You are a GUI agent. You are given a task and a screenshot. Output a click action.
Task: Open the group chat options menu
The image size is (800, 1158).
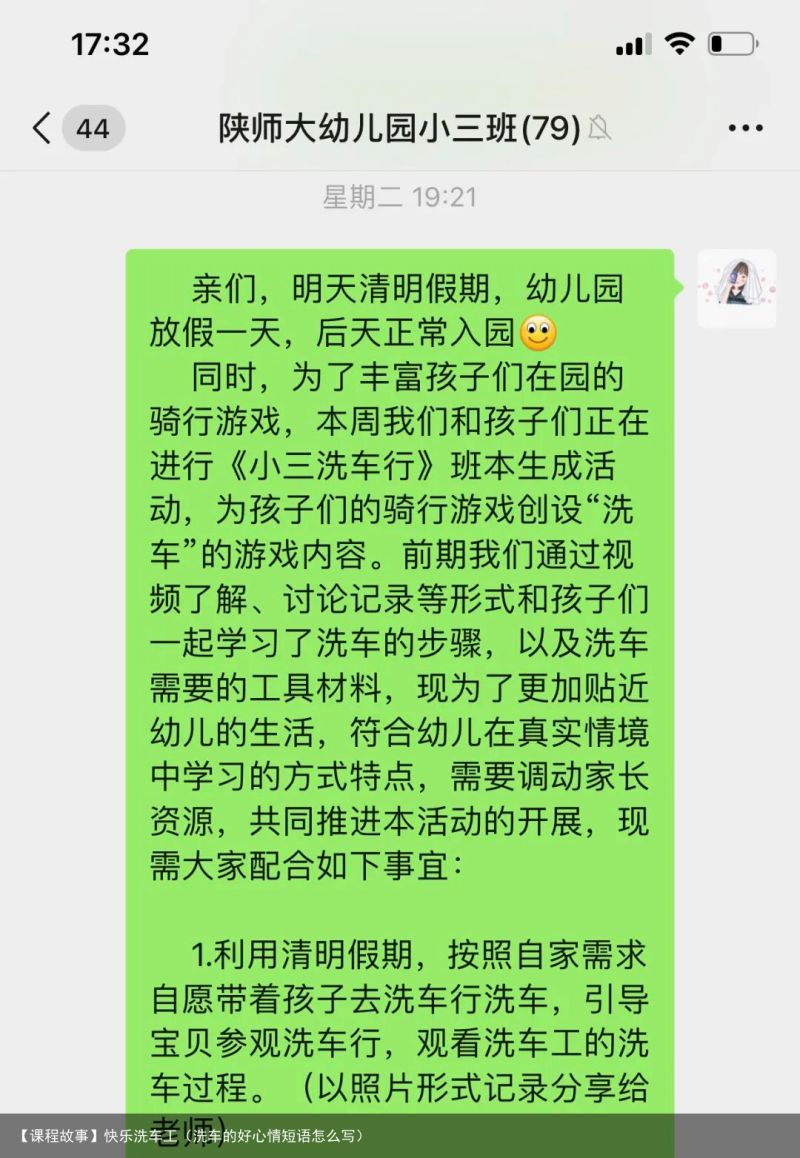(x=745, y=129)
